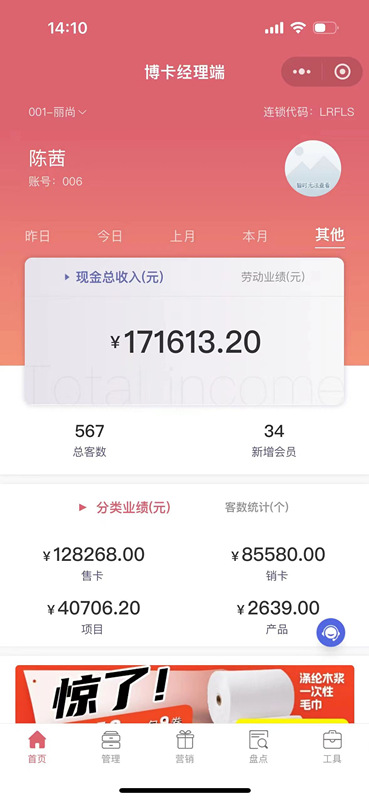This screenshot has height=800, width=369.
Task: Select the 其他 period tab
Action: [330, 235]
